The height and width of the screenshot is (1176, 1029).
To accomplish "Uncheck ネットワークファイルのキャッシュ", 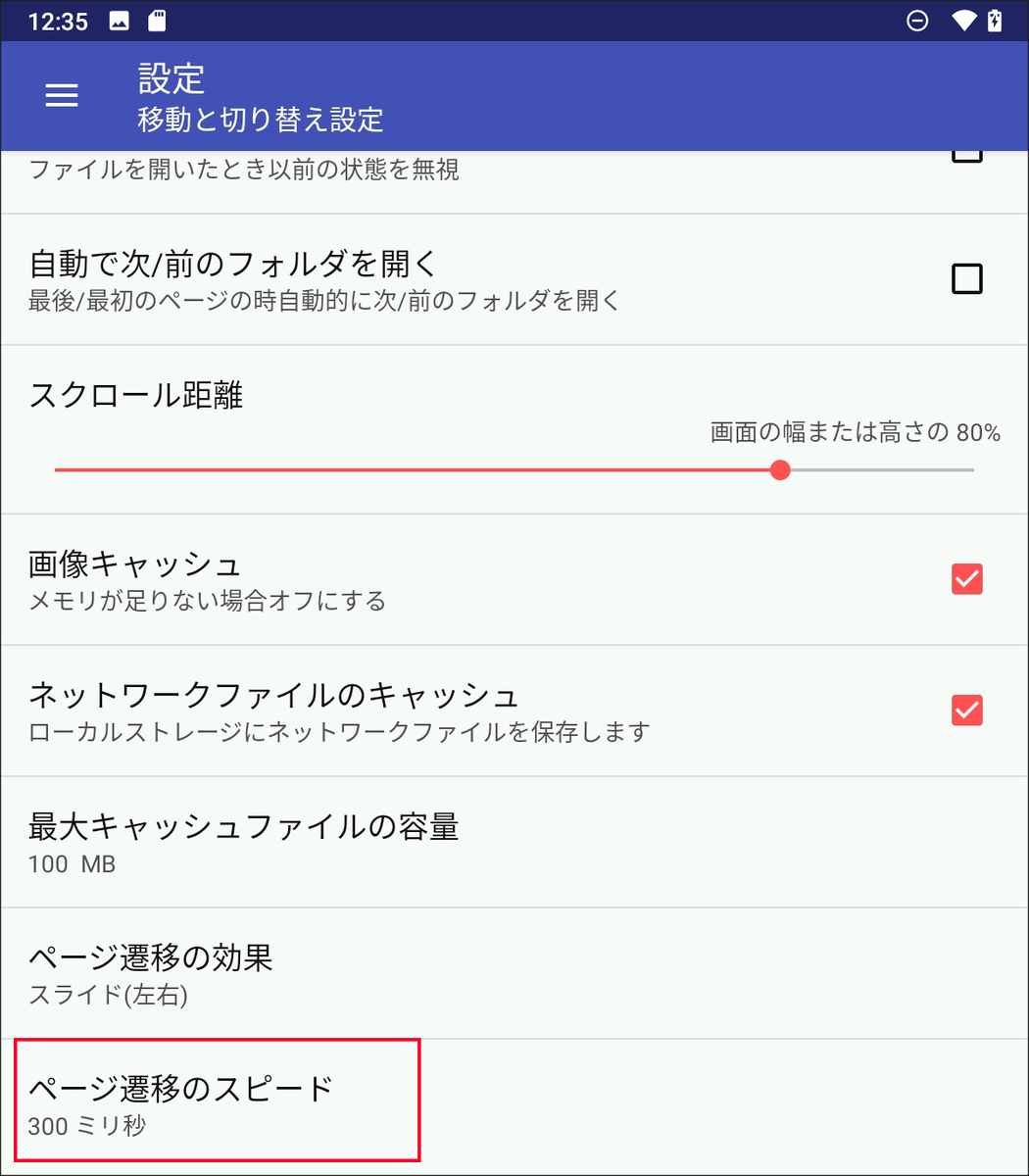I will [x=966, y=710].
